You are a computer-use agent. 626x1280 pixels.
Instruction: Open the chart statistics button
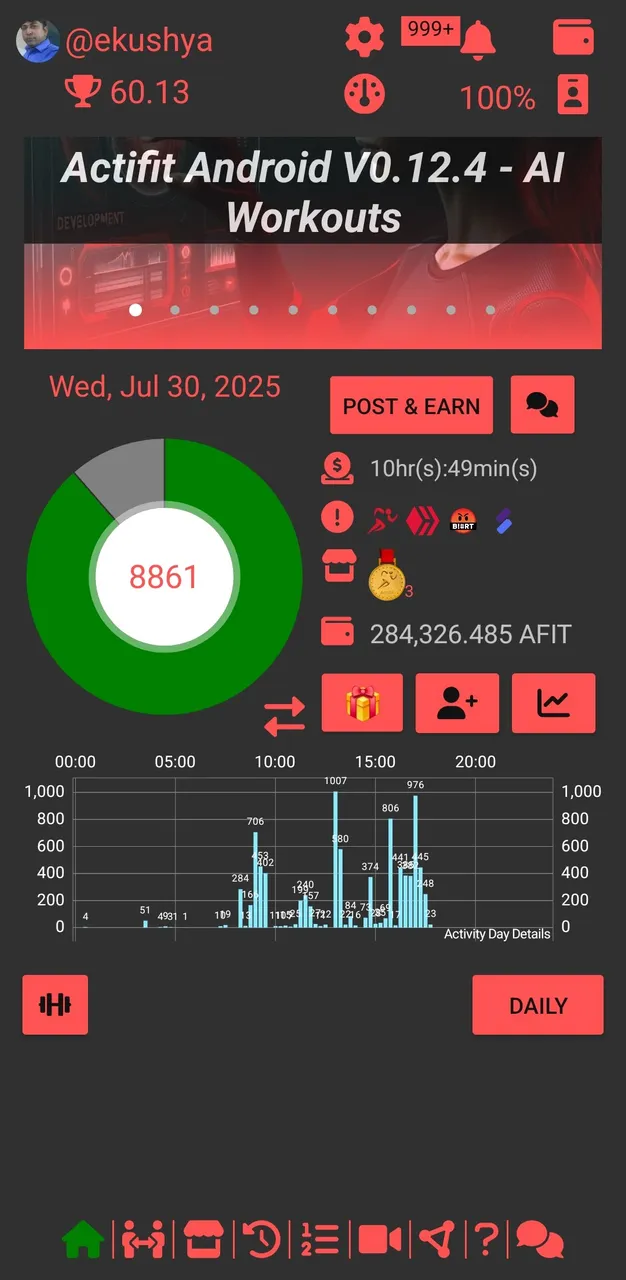coord(553,703)
